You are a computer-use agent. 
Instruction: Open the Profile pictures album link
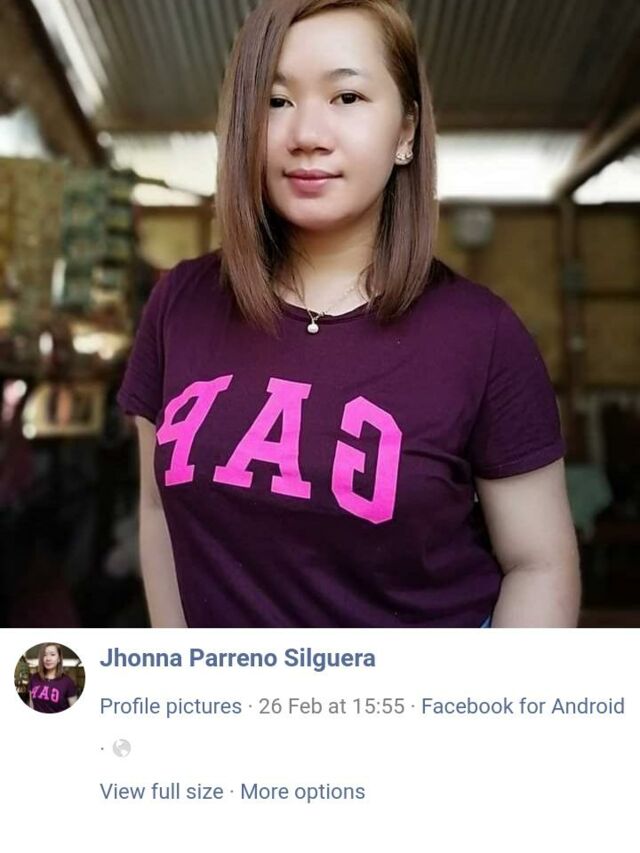pos(170,706)
